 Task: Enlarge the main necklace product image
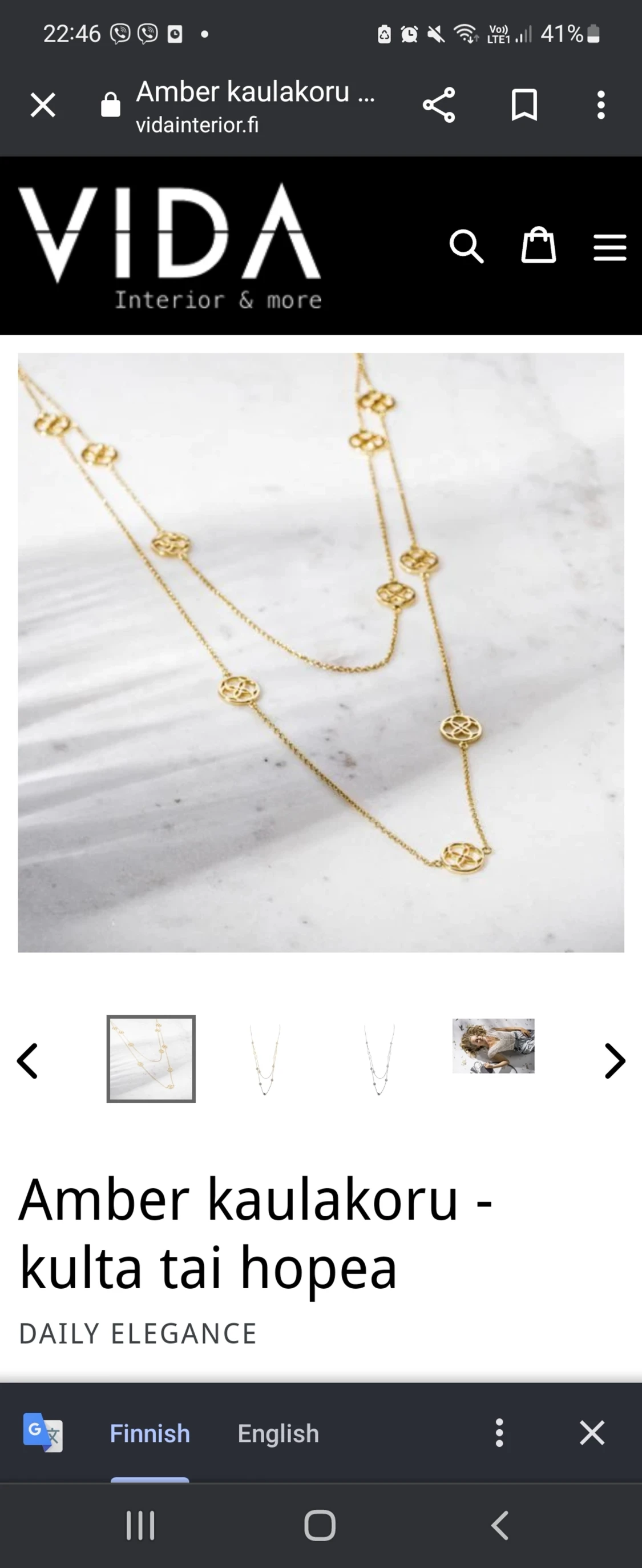click(x=321, y=652)
